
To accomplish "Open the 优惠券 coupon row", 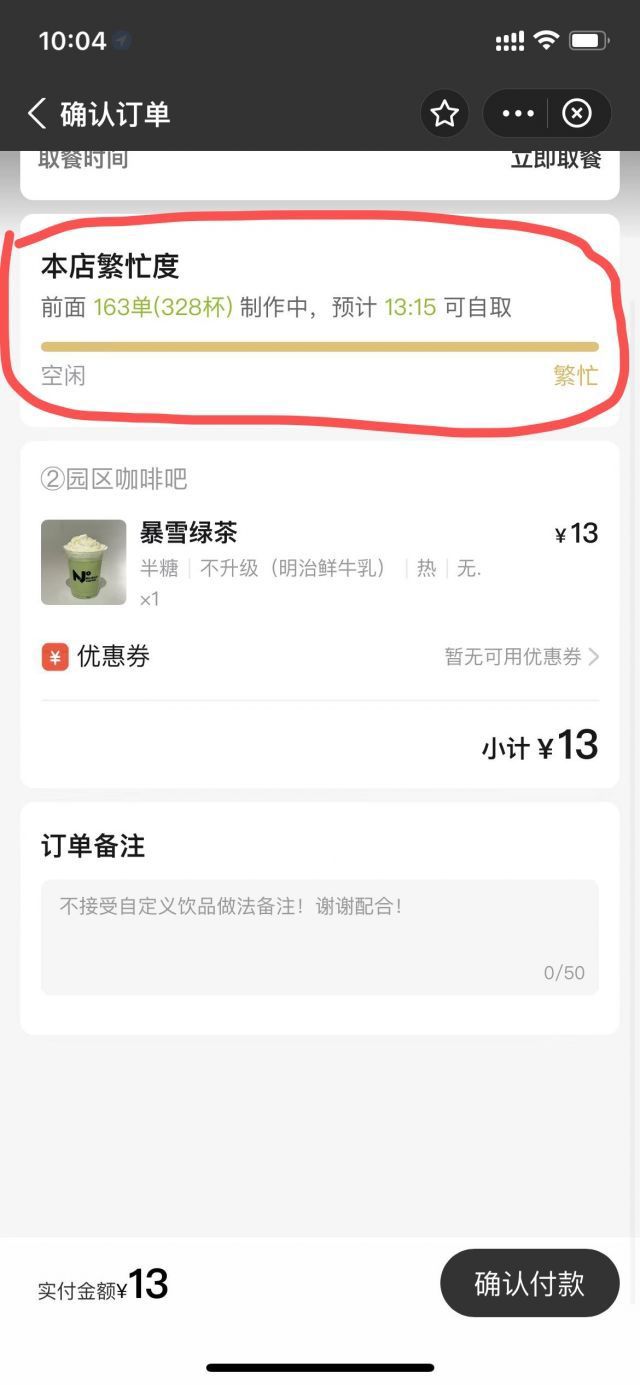I will [320, 657].
